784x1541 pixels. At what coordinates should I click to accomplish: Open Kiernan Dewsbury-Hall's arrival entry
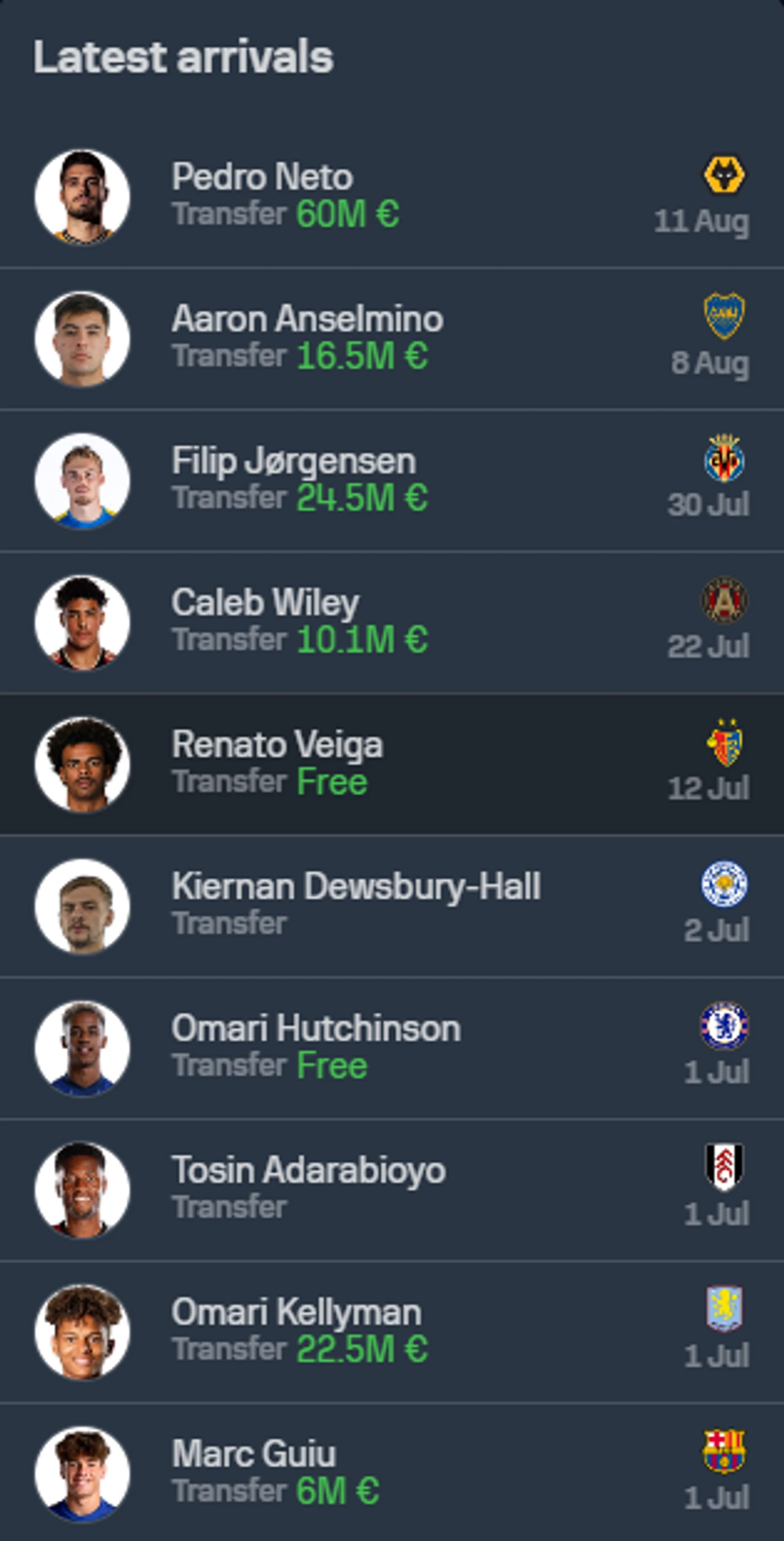(391, 905)
